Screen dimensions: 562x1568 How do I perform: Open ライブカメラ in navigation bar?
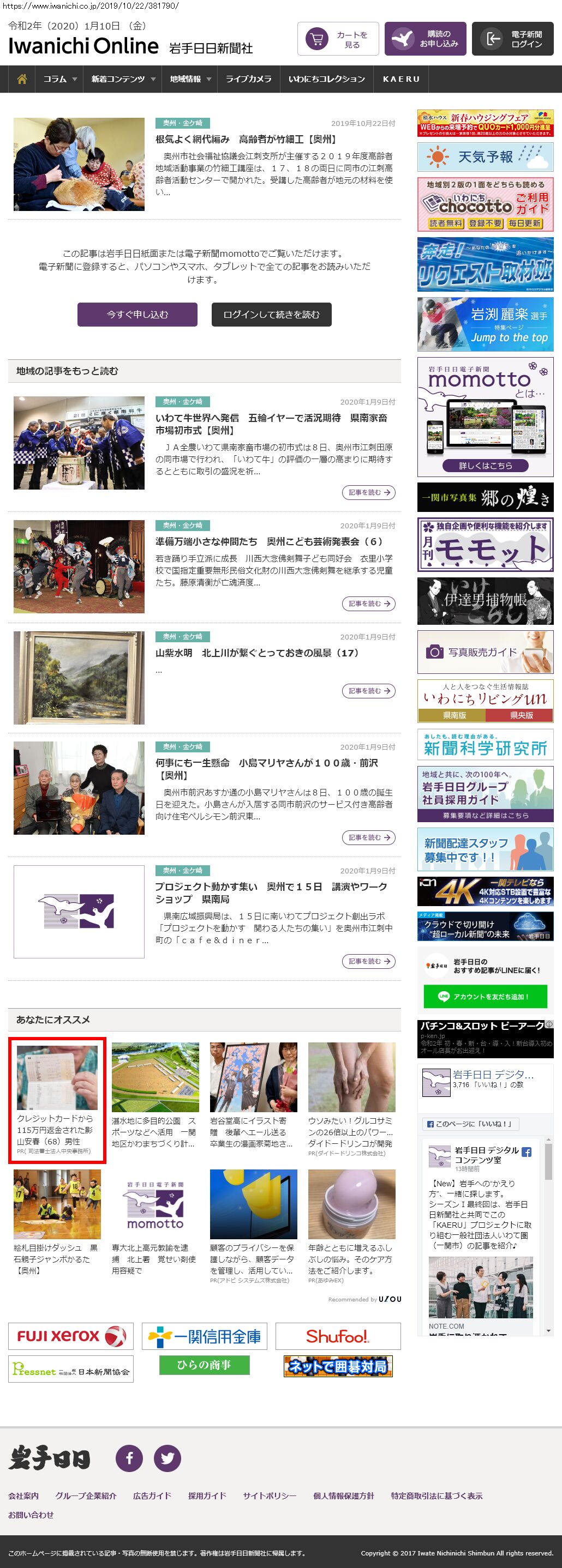tap(248, 79)
